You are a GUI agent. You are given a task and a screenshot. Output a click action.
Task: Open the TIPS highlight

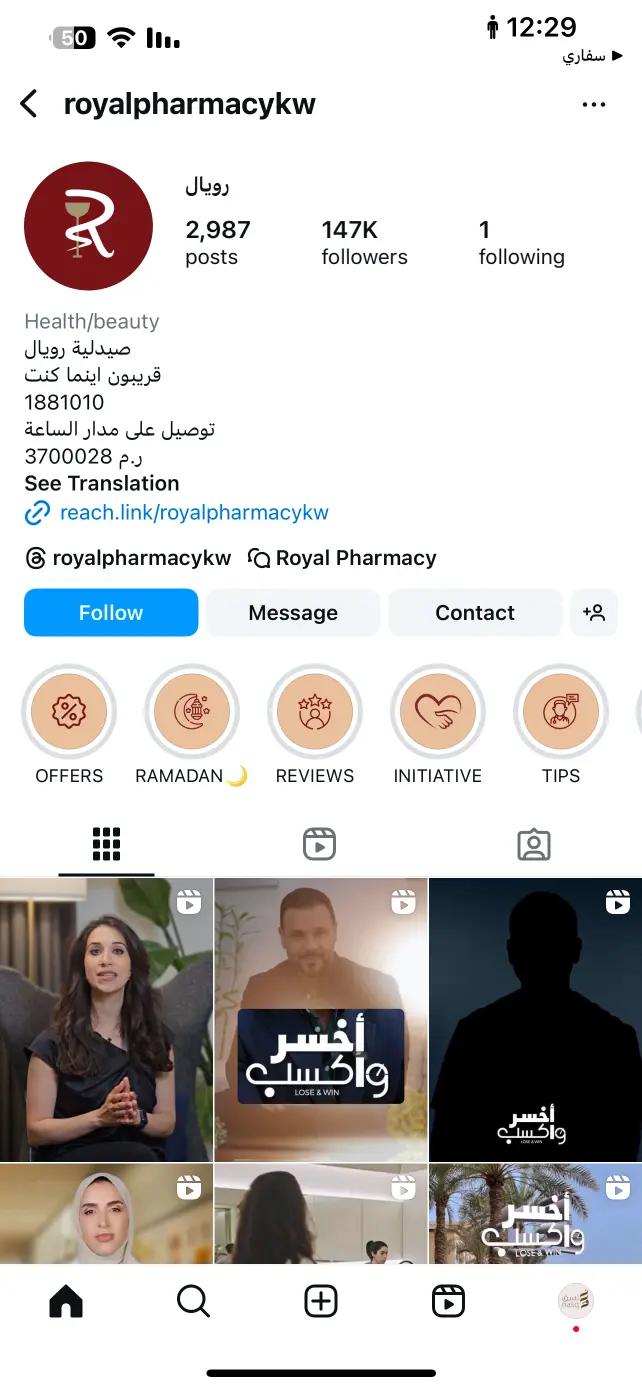561,712
